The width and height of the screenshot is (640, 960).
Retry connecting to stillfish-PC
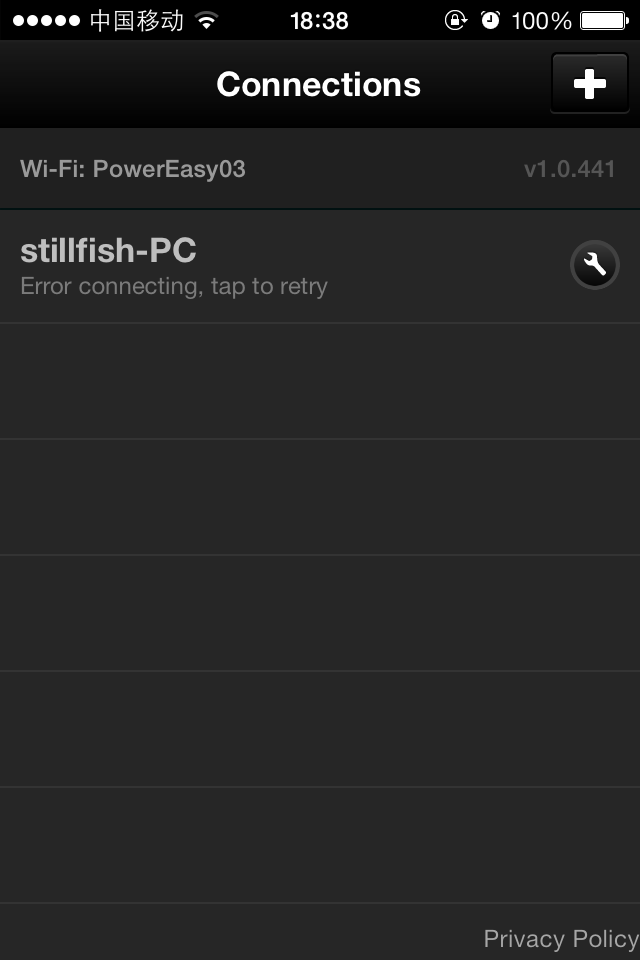click(x=250, y=267)
